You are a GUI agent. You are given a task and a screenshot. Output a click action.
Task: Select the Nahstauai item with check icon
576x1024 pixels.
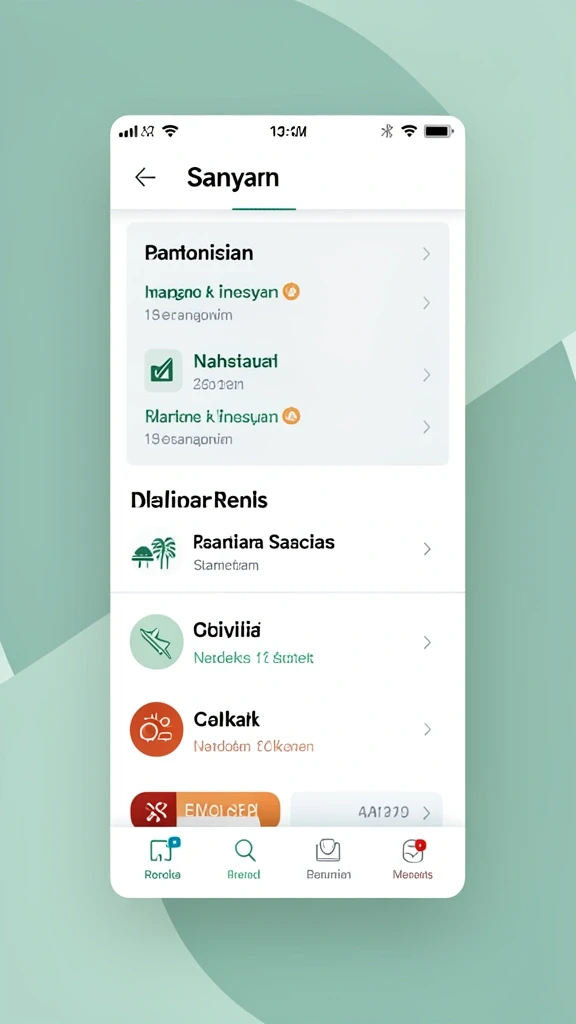287,370
